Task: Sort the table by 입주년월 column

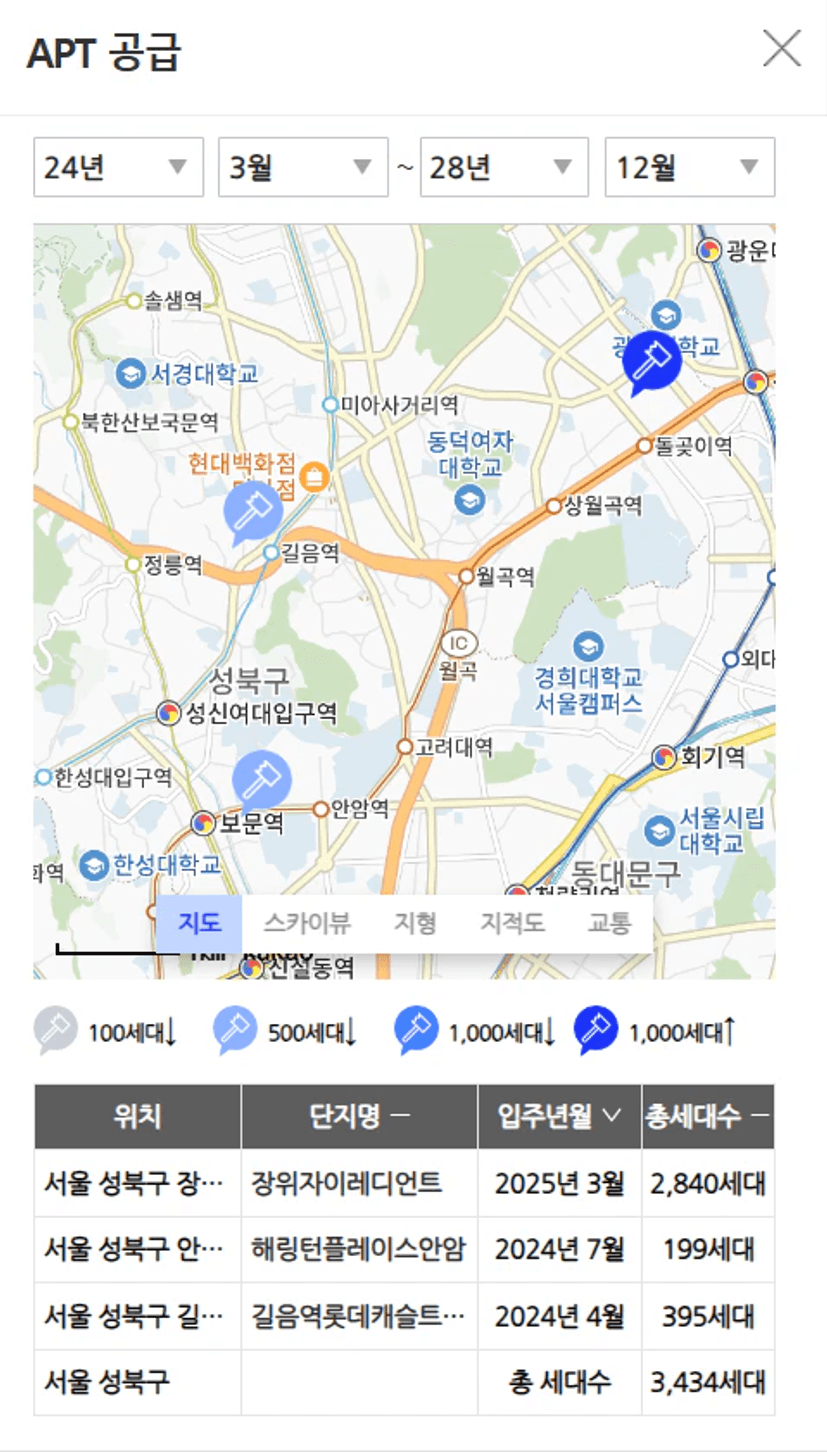Action: 560,1117
